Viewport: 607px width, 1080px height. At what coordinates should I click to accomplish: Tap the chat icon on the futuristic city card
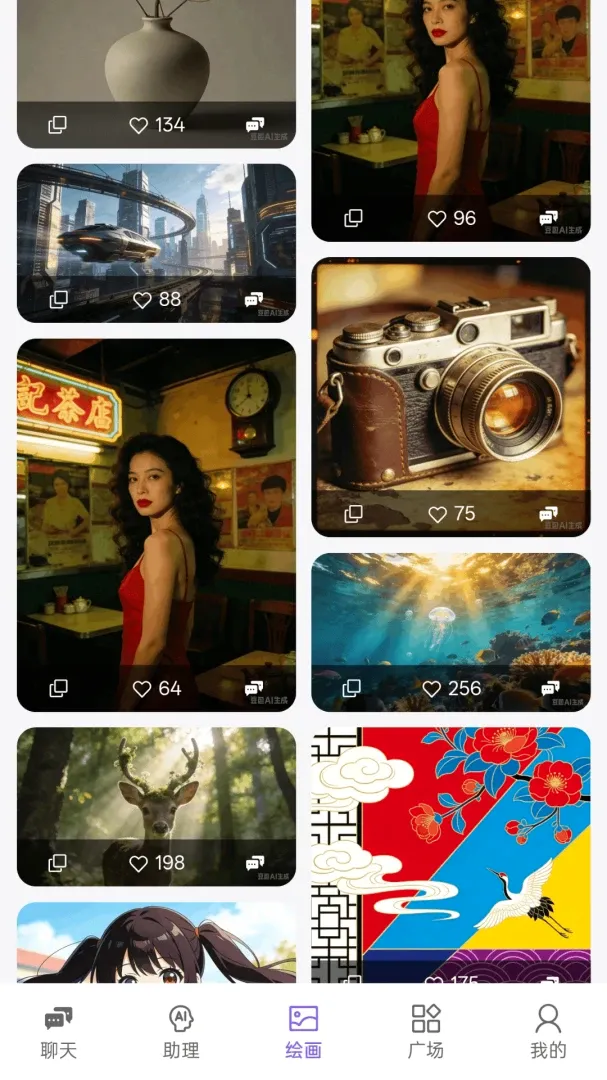point(254,300)
